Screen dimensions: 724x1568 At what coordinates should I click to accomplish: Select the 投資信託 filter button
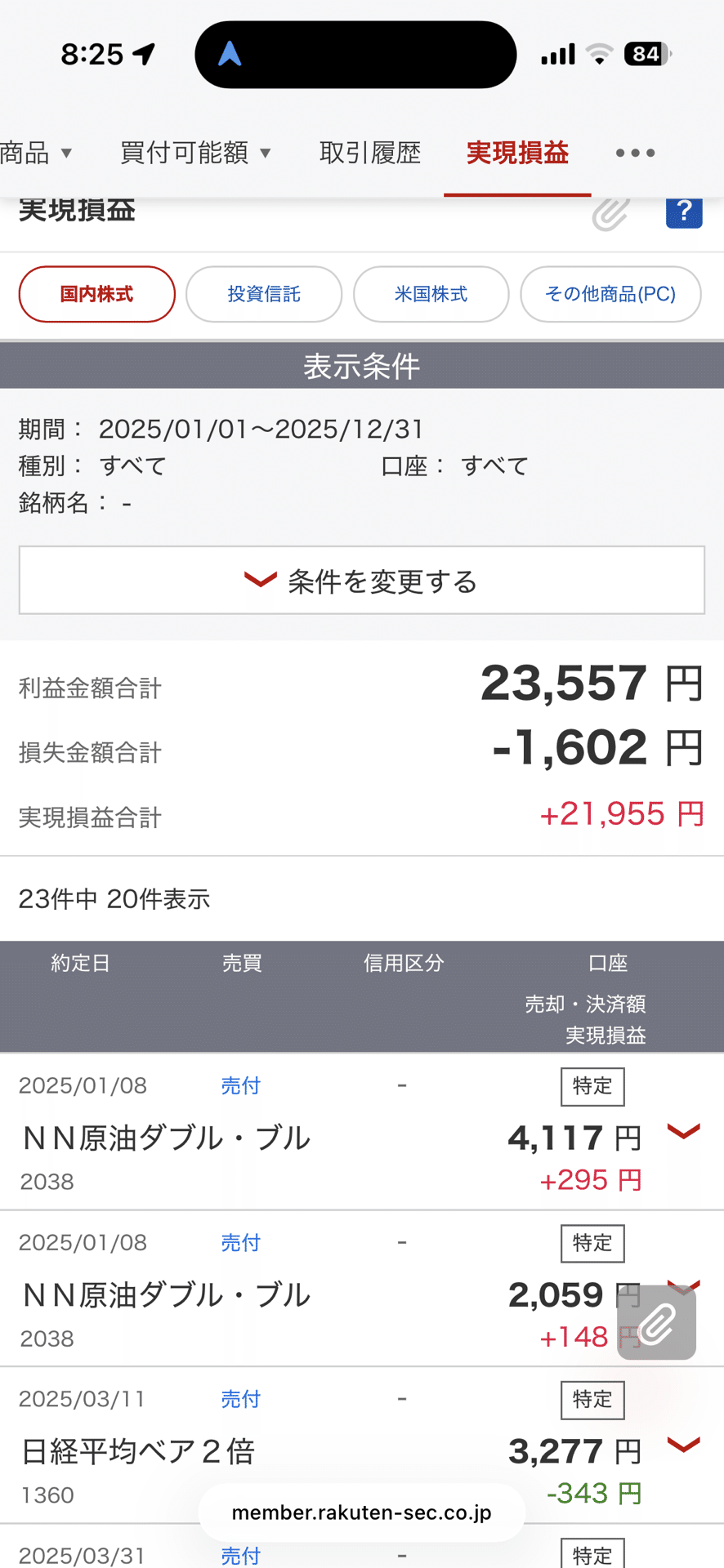[264, 295]
